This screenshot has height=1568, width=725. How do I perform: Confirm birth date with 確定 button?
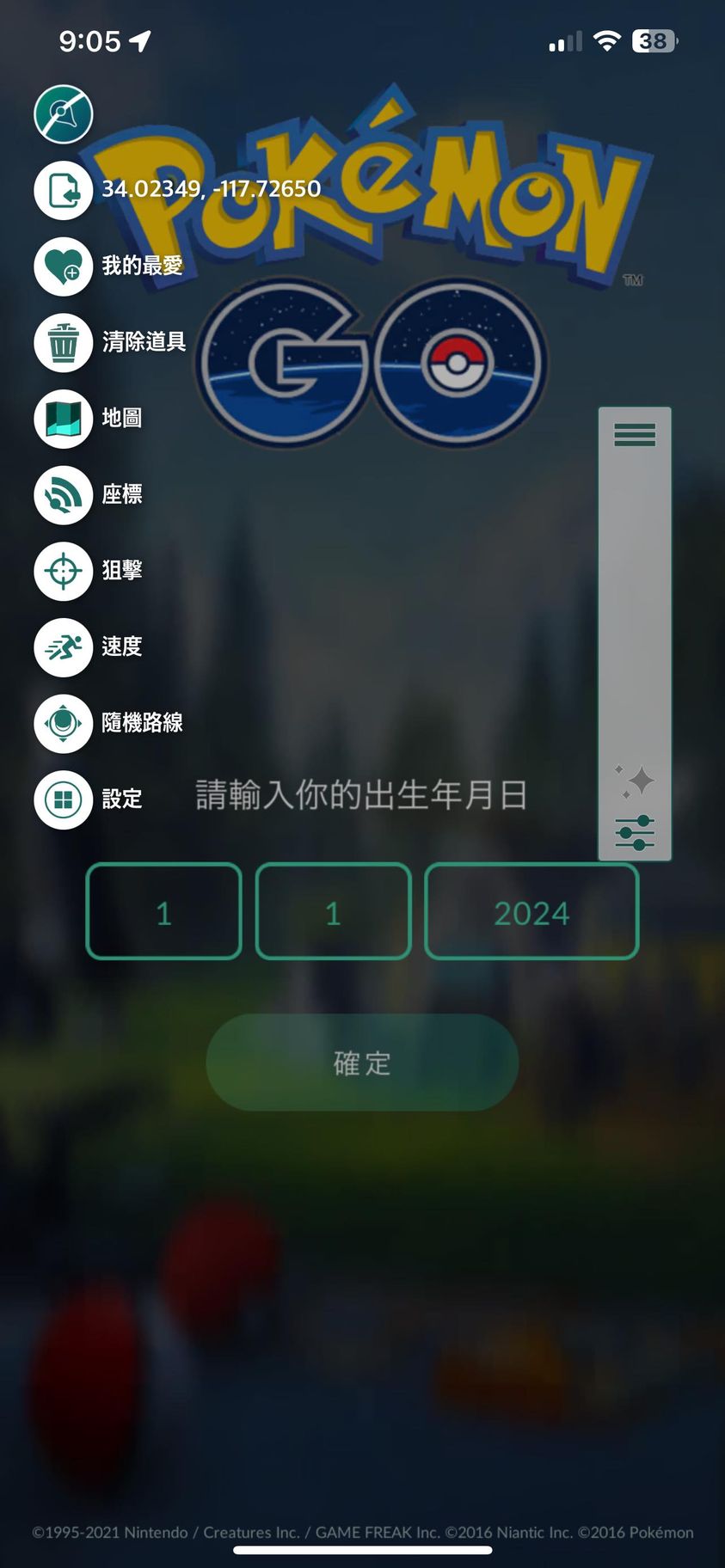tap(362, 1063)
